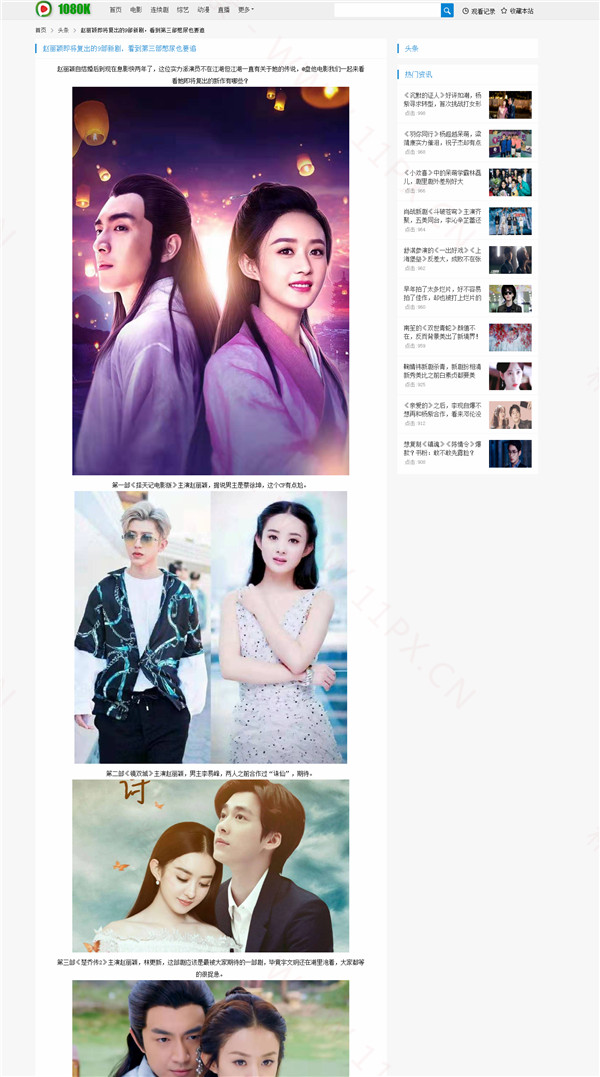Screen dimensions: 600x1077
Task: Open the article about《沉默的证人》
Action: tap(442, 98)
